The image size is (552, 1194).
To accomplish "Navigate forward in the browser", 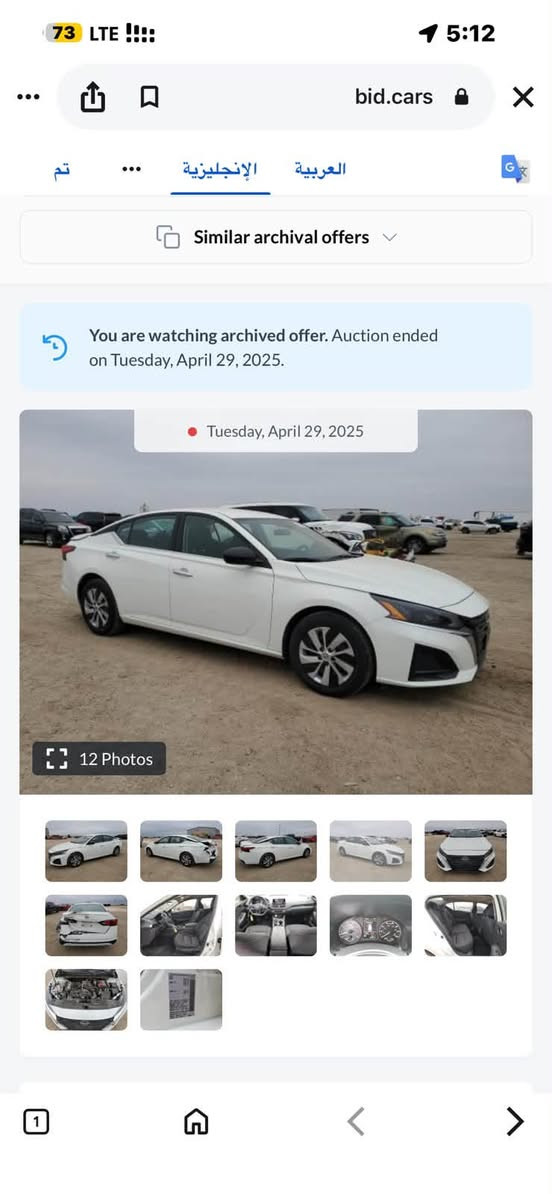I will 515,1122.
